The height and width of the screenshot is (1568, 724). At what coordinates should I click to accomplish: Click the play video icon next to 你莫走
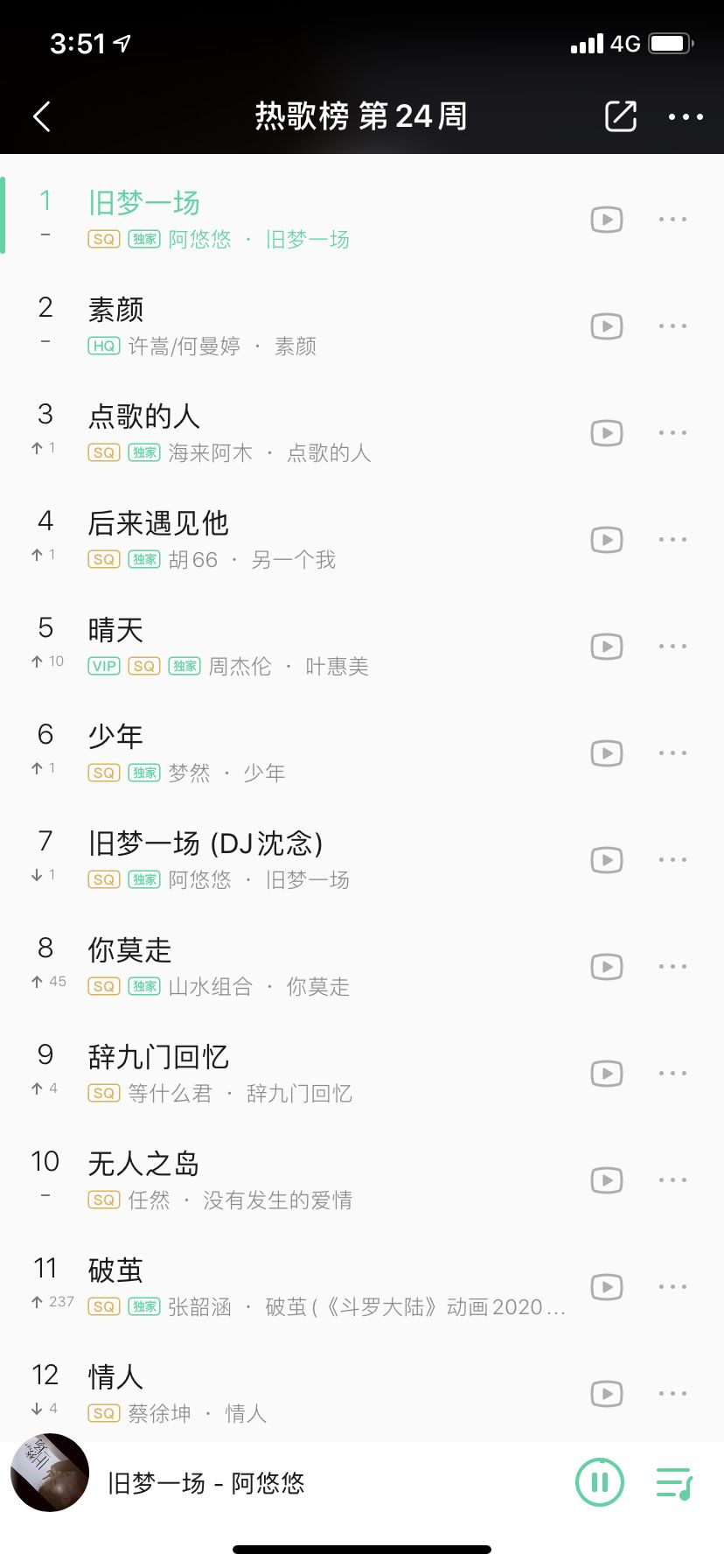(605, 967)
